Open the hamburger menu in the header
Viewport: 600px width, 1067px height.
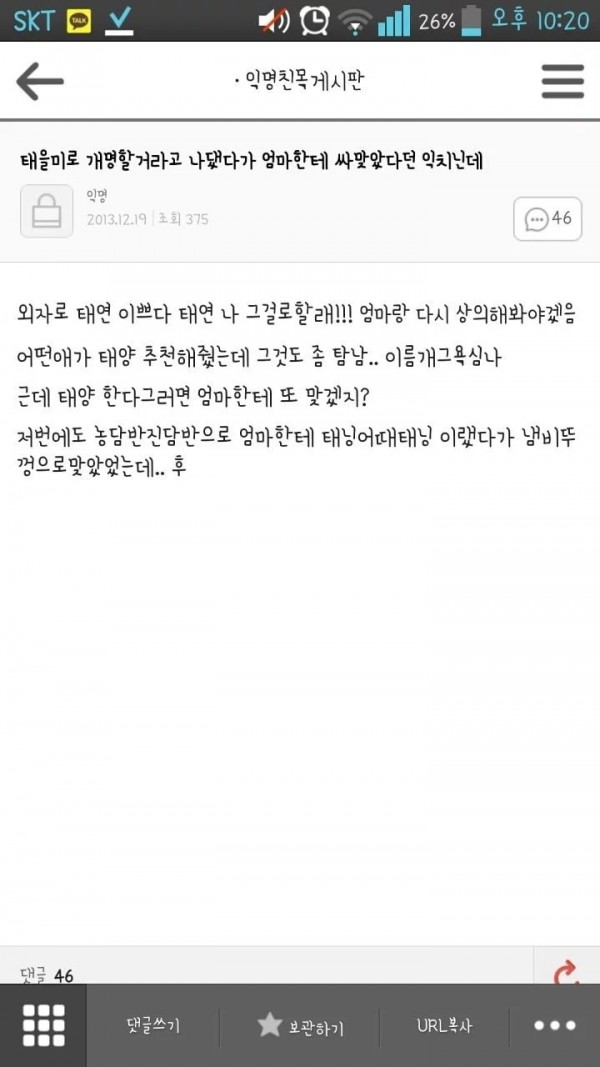point(563,82)
